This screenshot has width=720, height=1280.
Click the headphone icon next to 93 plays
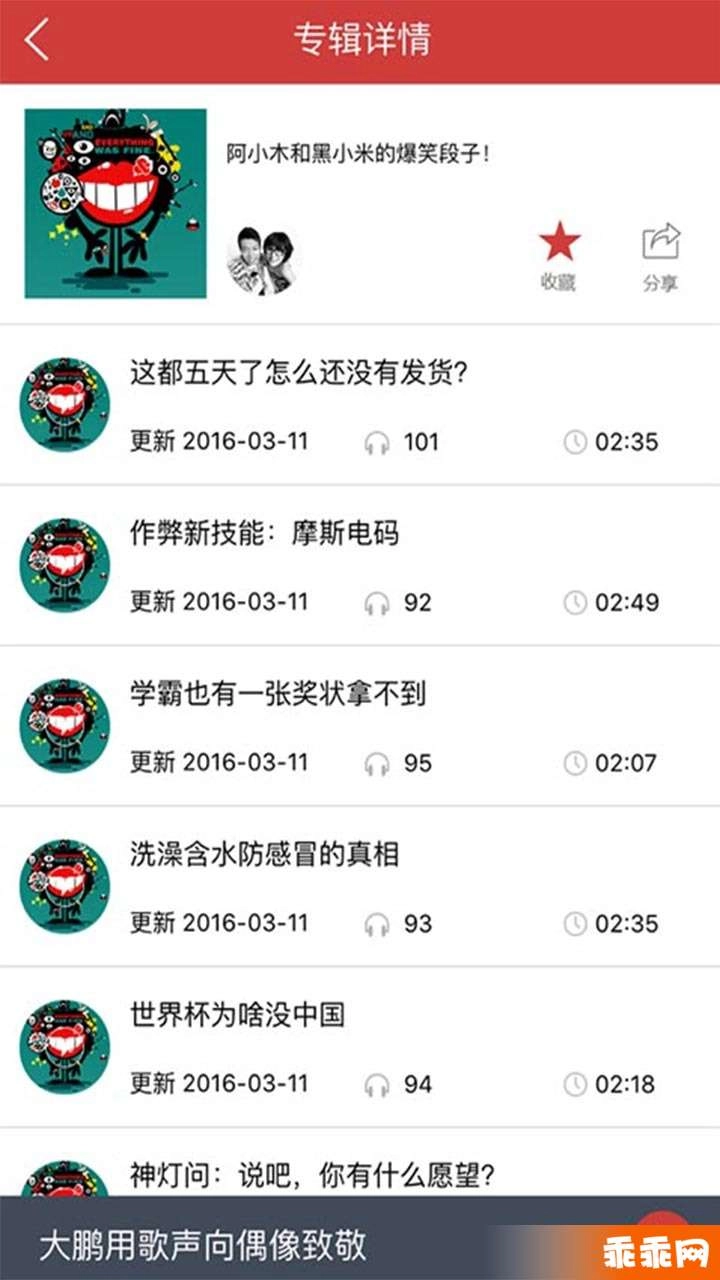point(380,923)
